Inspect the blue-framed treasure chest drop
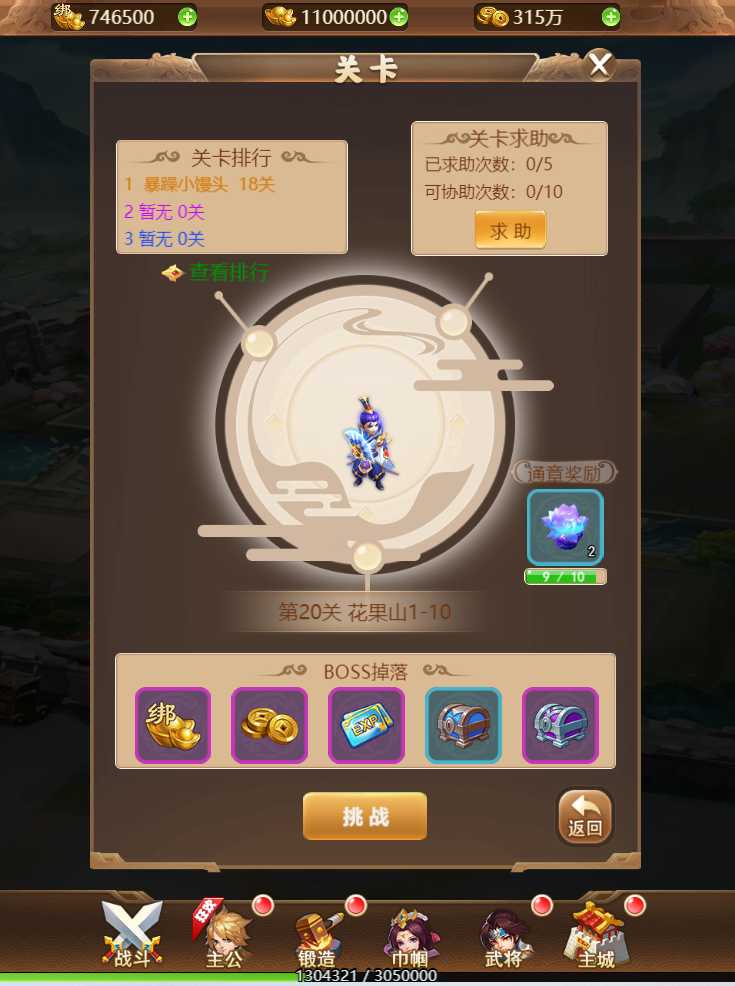735x986 pixels. tap(463, 725)
